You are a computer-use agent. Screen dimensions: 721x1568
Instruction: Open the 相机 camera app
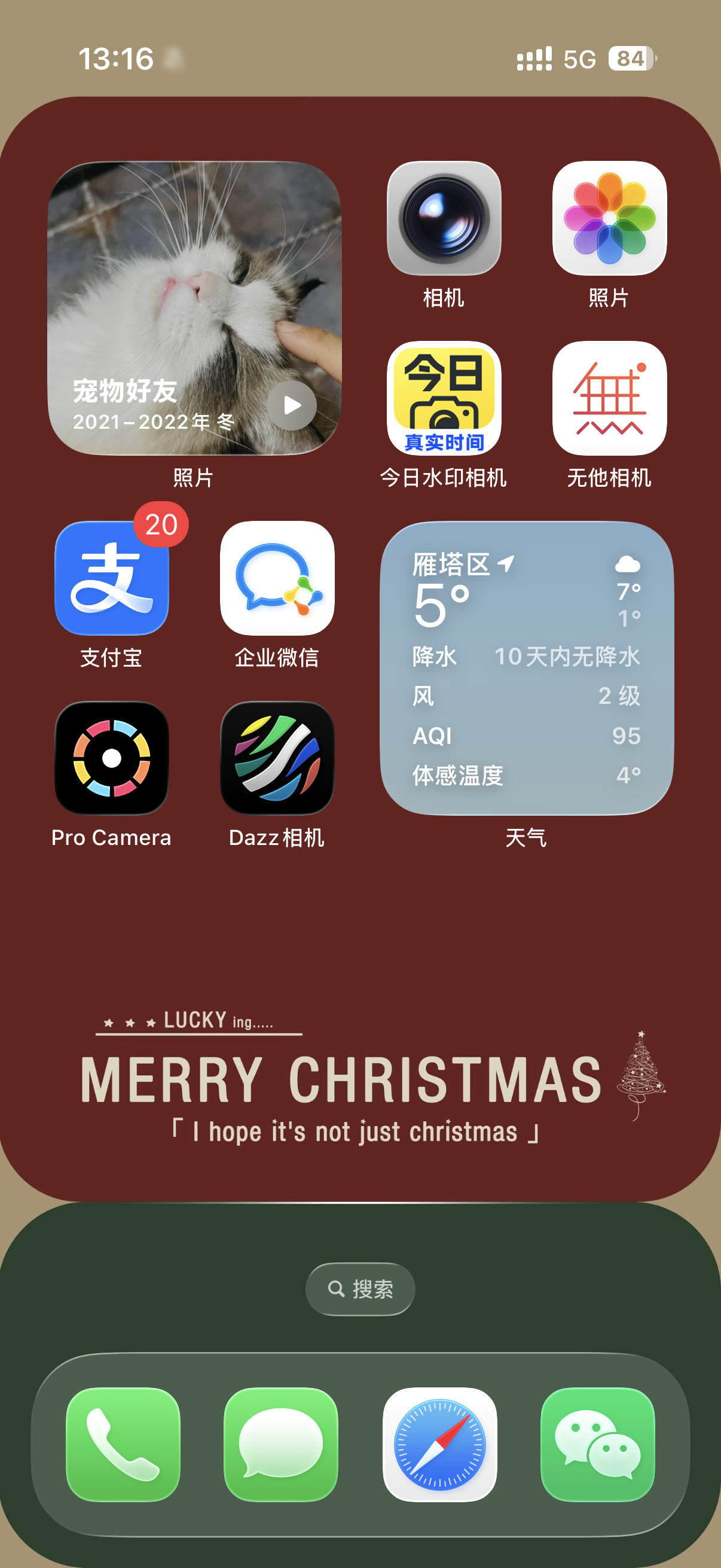[x=444, y=218]
